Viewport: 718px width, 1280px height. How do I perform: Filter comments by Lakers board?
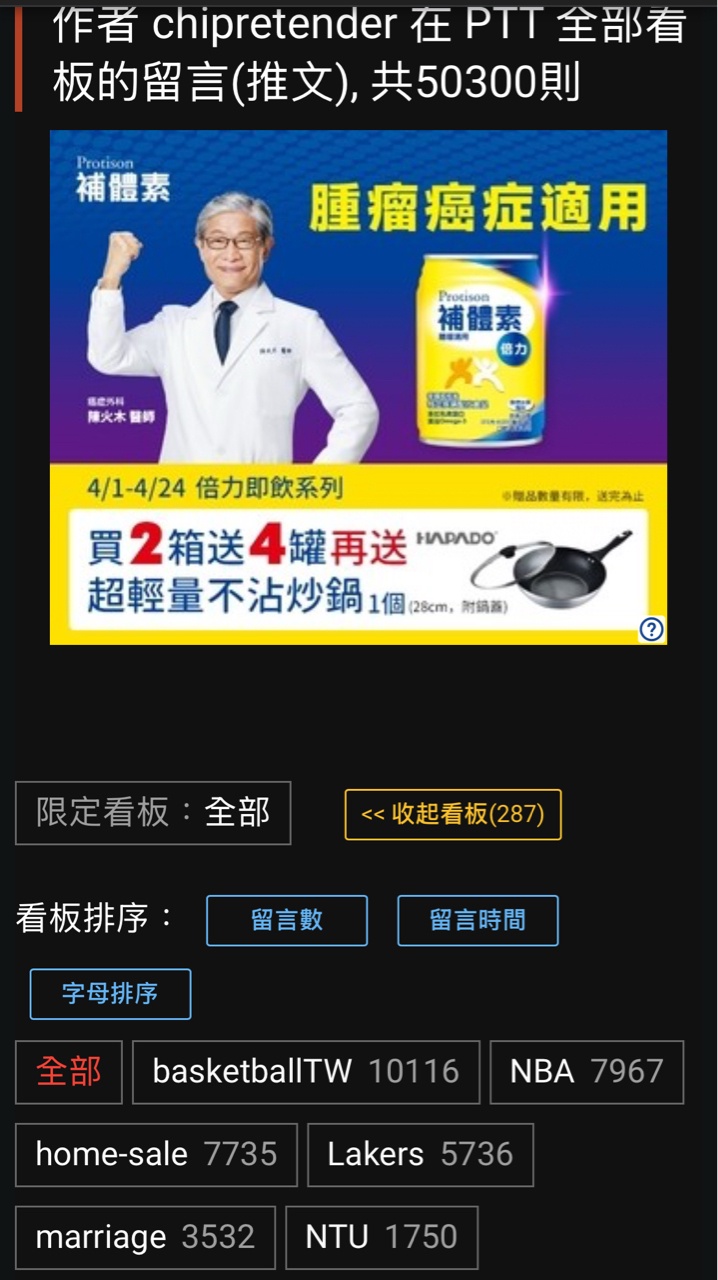[420, 1155]
